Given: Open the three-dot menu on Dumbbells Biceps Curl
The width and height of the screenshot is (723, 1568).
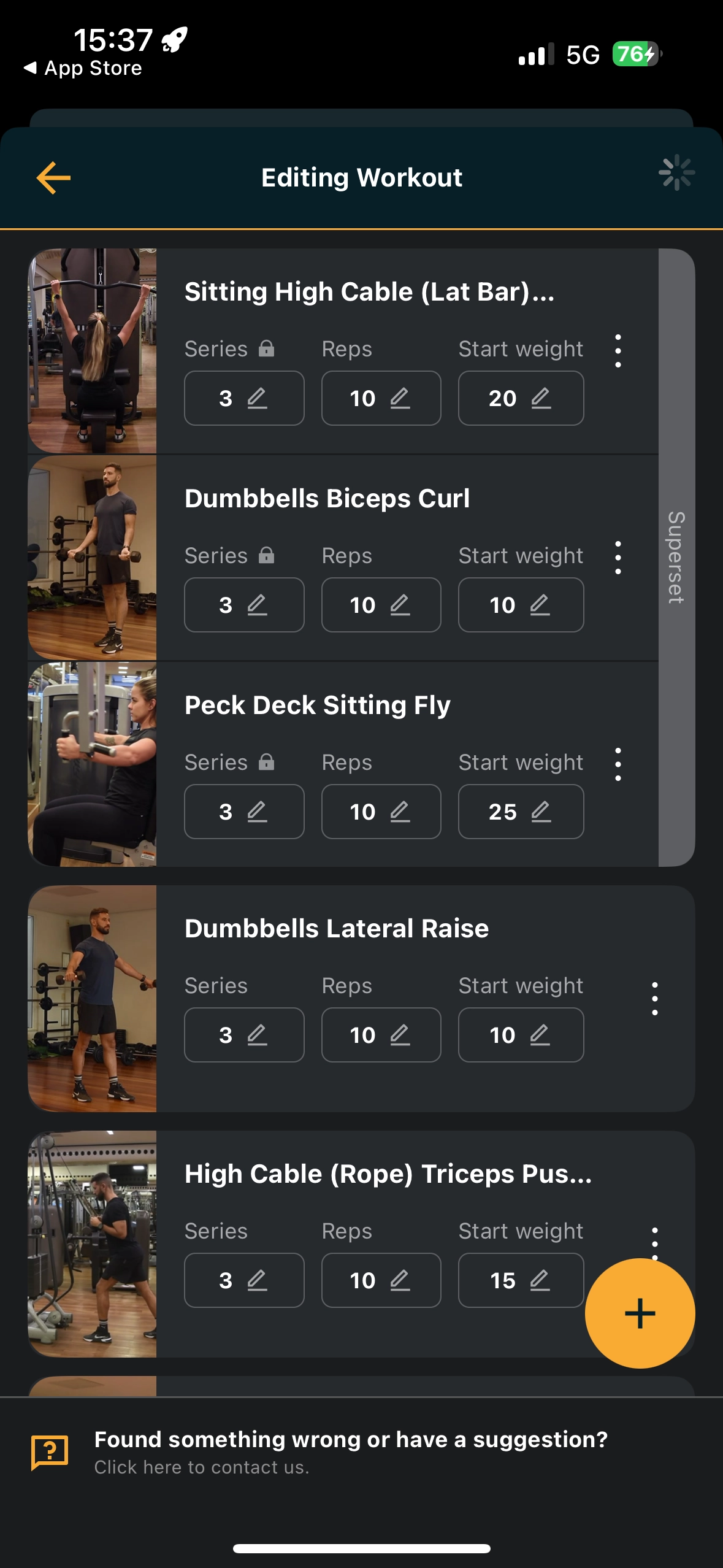Looking at the screenshot, I should tap(618, 556).
